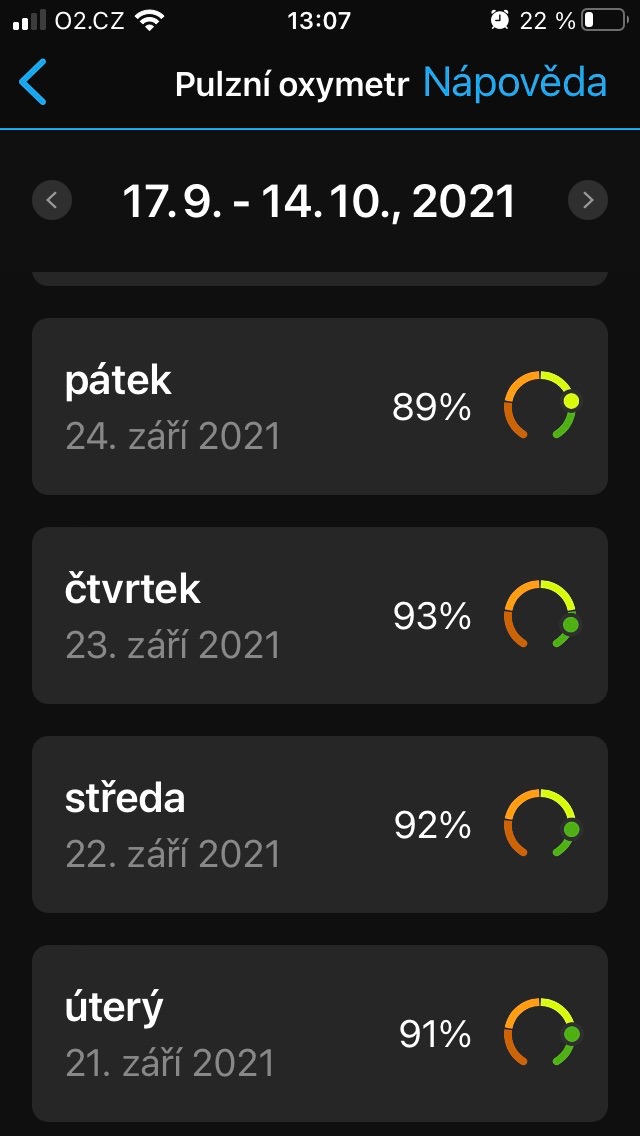Screen dimensions: 640x1136
Task: Open the Nápověda help link
Action: (515, 83)
